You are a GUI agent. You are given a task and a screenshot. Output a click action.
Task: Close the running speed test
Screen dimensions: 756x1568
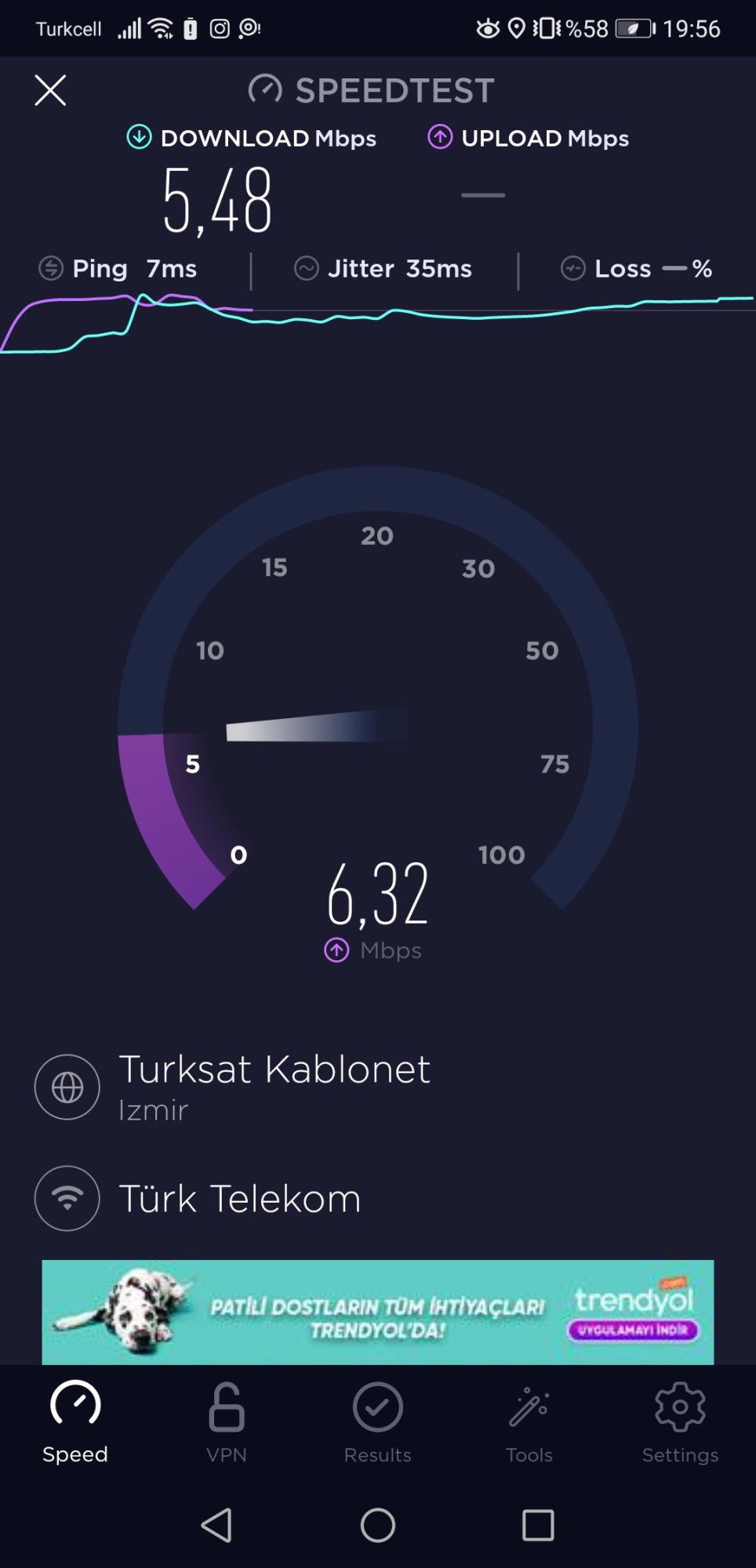coord(50,90)
